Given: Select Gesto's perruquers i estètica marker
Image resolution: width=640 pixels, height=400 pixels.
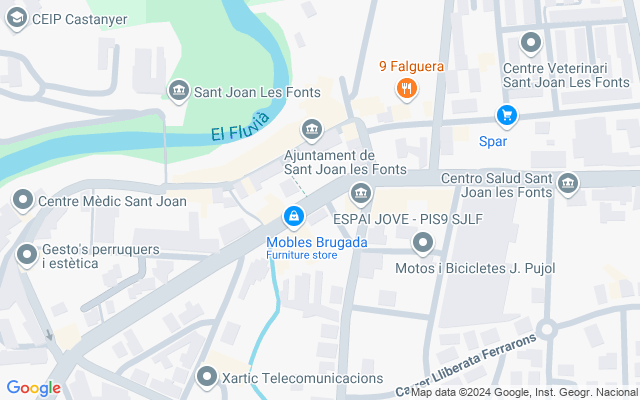Looking at the screenshot, I should point(26,257).
